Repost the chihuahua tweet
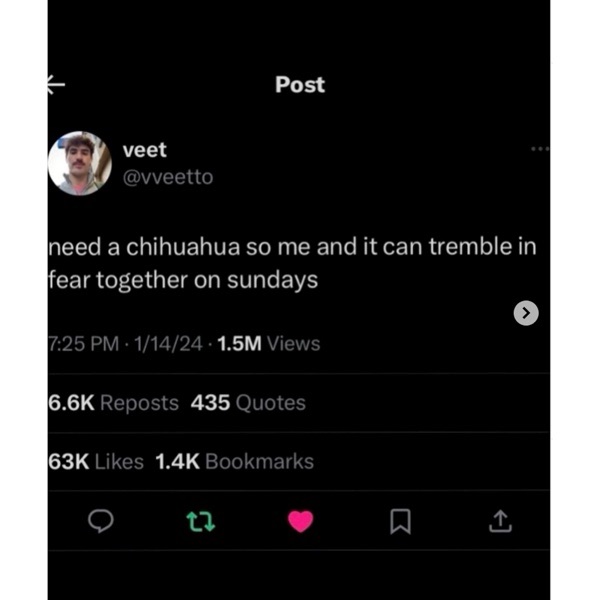 click(x=200, y=520)
